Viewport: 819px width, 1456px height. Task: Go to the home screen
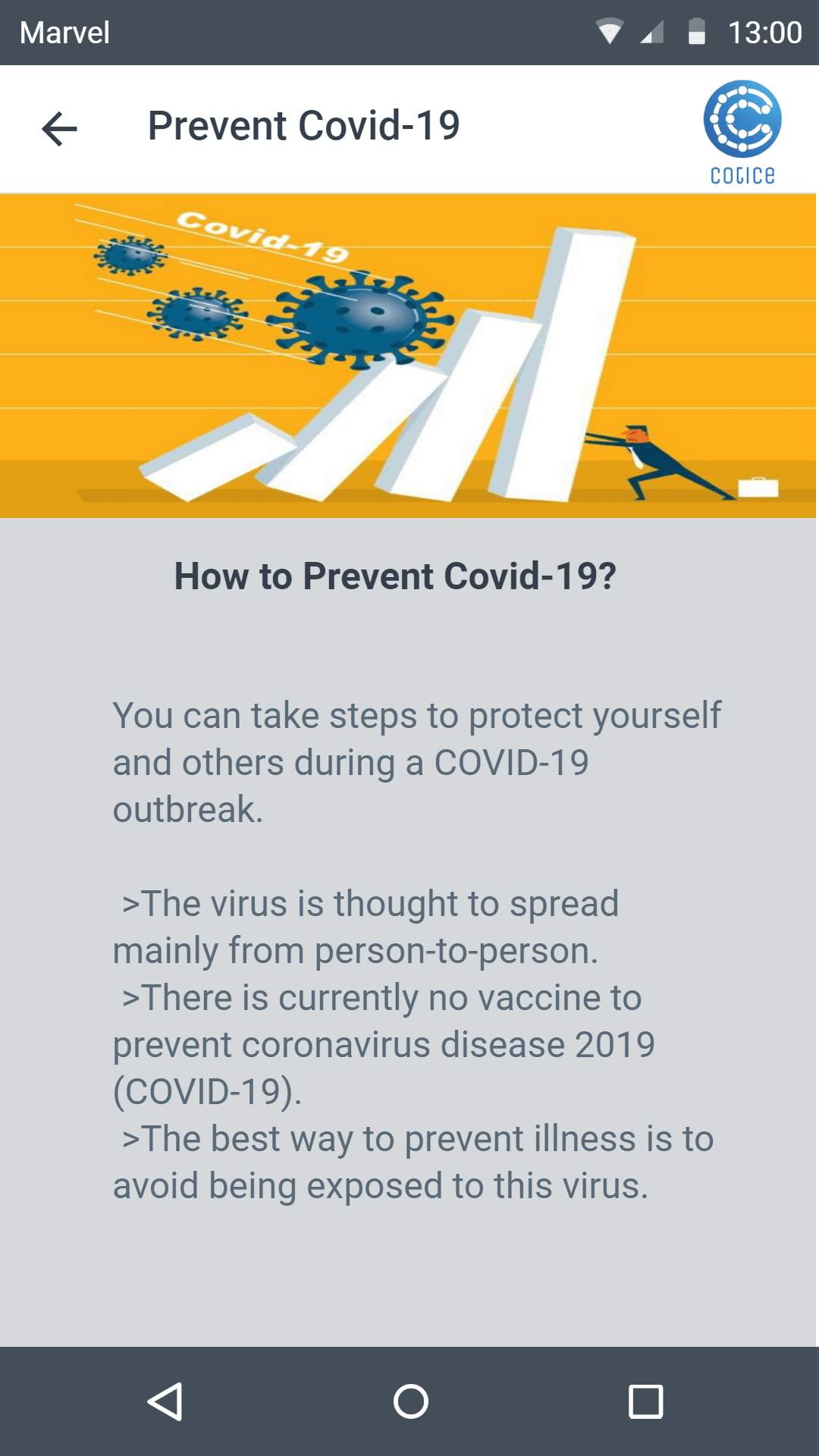point(410,1401)
